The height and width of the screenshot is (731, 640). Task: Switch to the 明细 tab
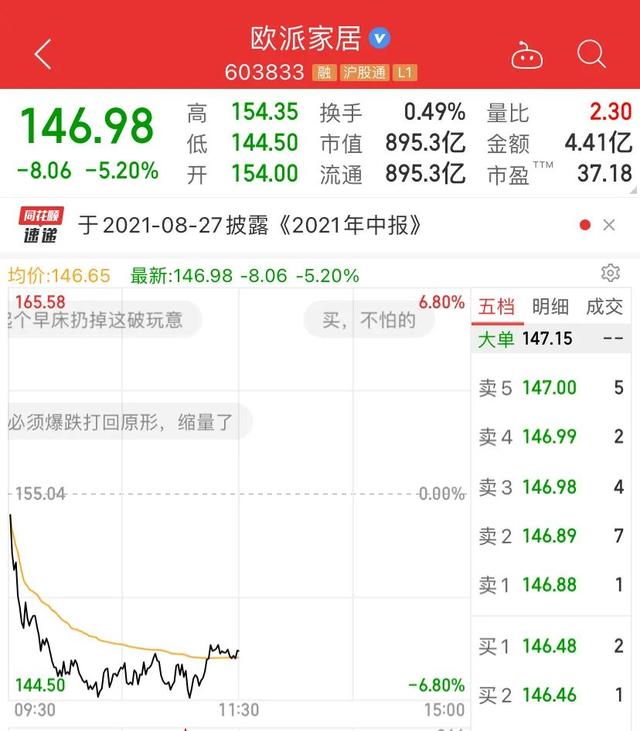click(x=550, y=306)
